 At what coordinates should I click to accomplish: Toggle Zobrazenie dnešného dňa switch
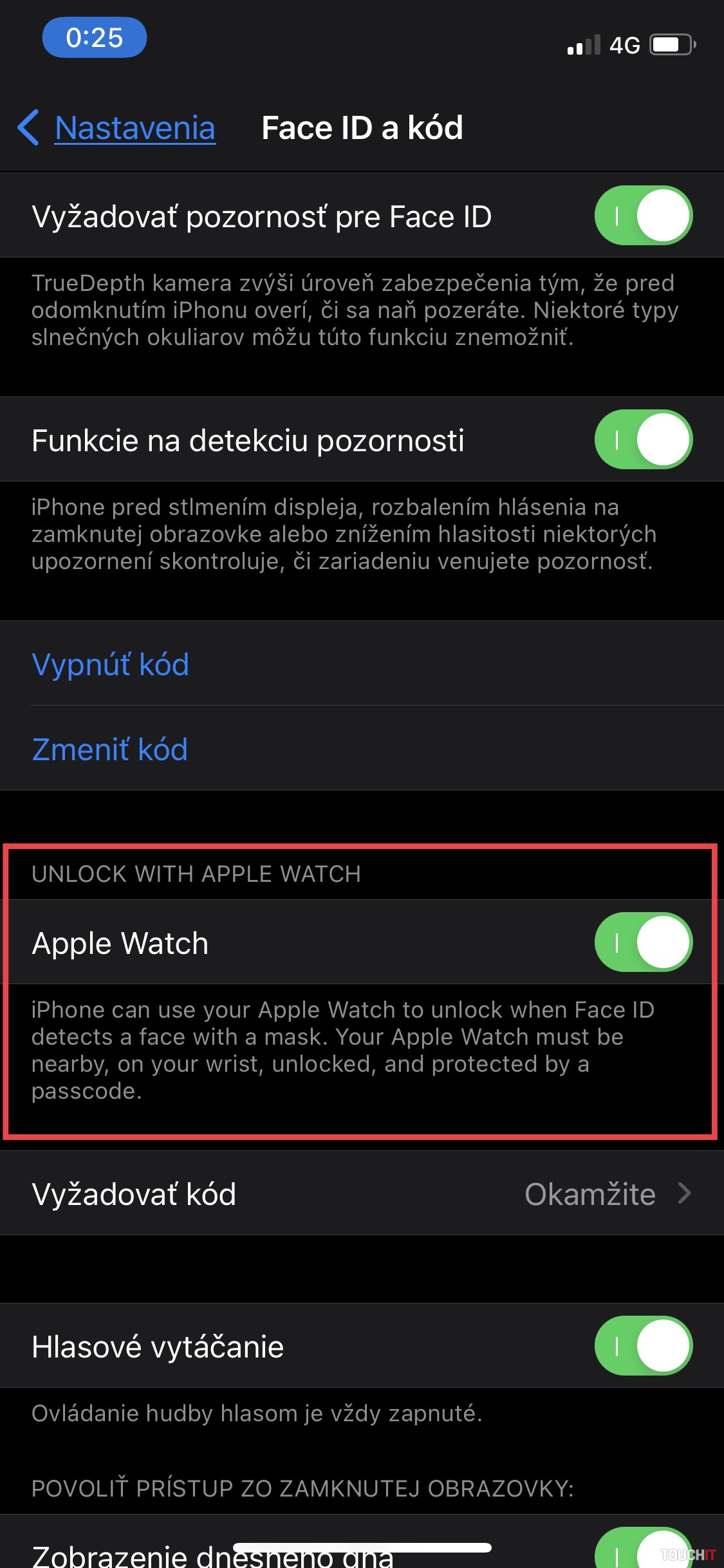(x=642, y=1550)
